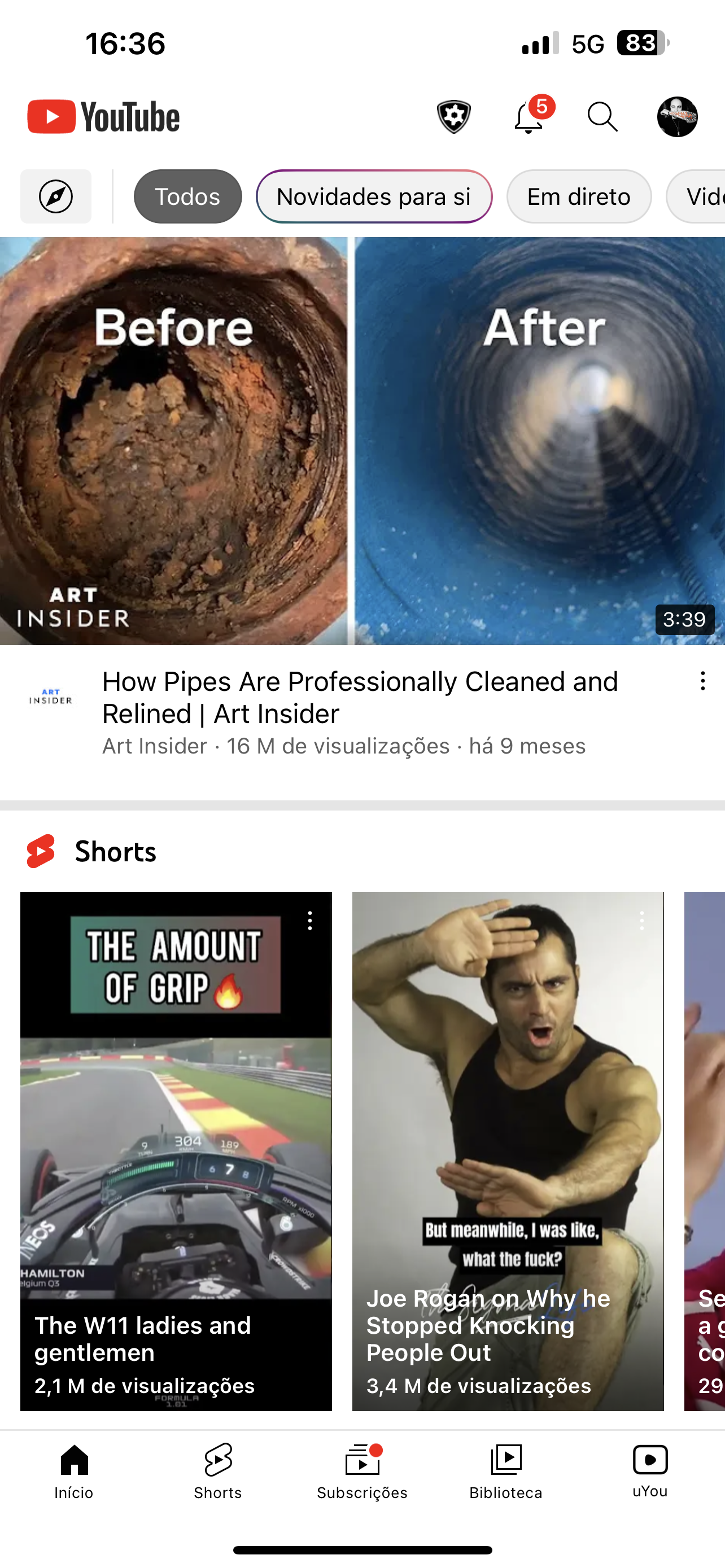The height and width of the screenshot is (1568, 725).
Task: Open the notifications bell
Action: point(529,117)
